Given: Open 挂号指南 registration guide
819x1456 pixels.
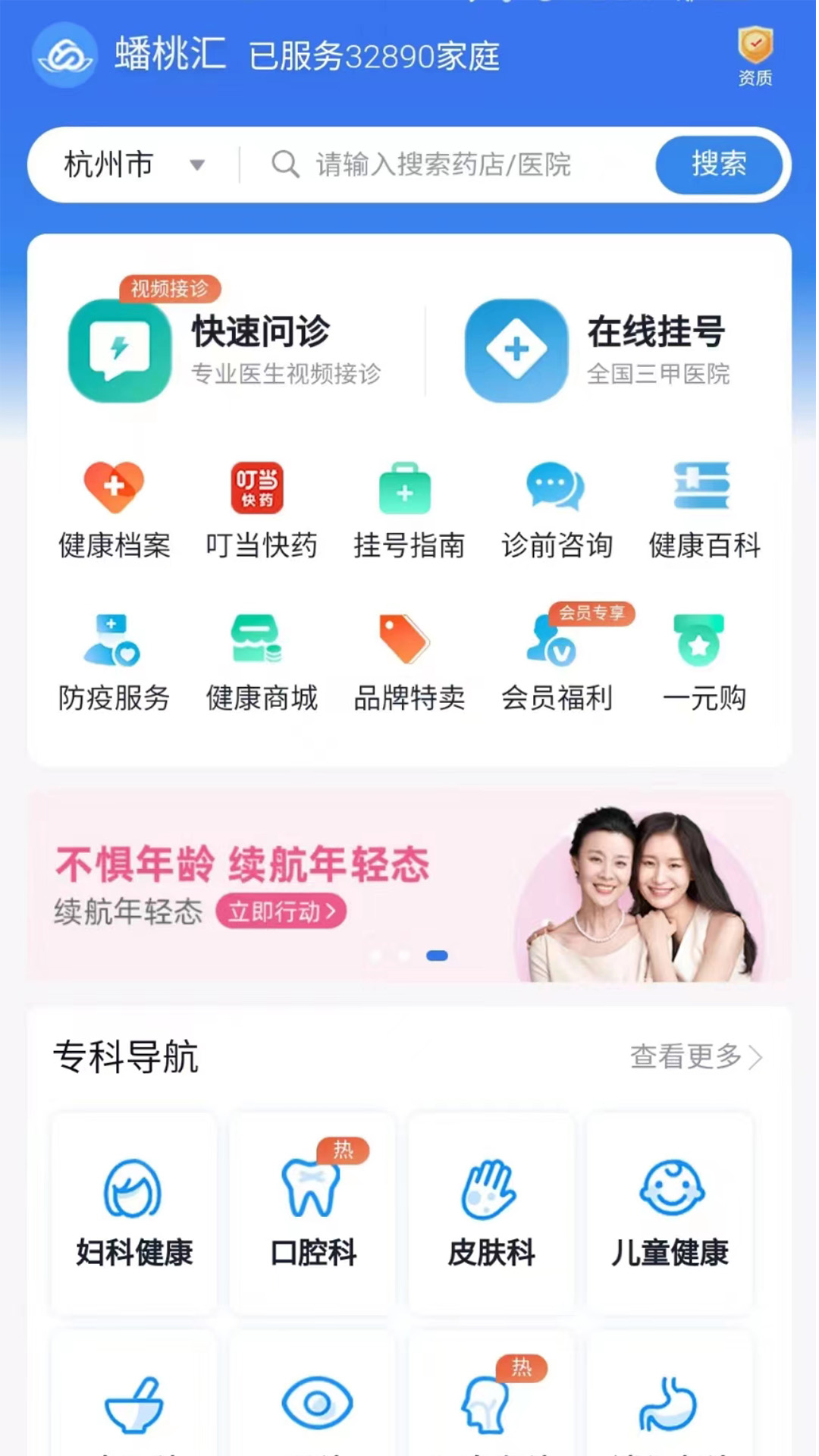Looking at the screenshot, I should tap(409, 510).
